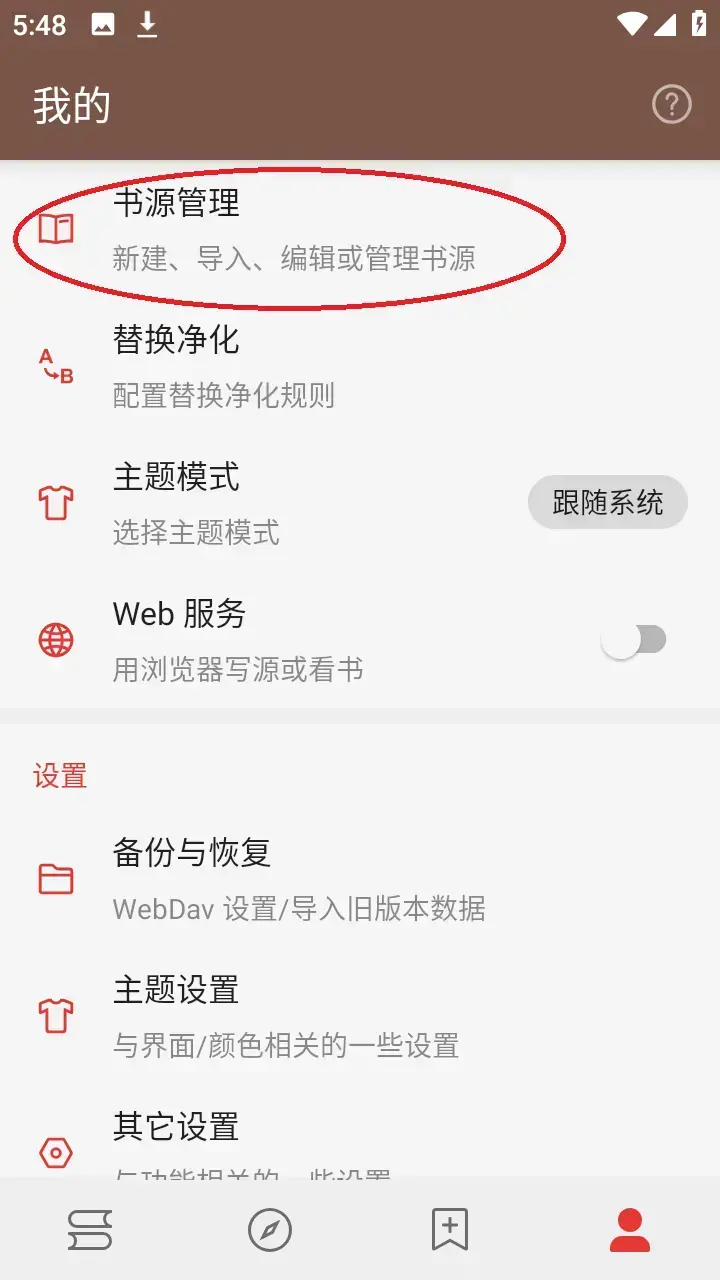Click the 设置 section header
This screenshot has width=720, height=1280.
[59, 776]
